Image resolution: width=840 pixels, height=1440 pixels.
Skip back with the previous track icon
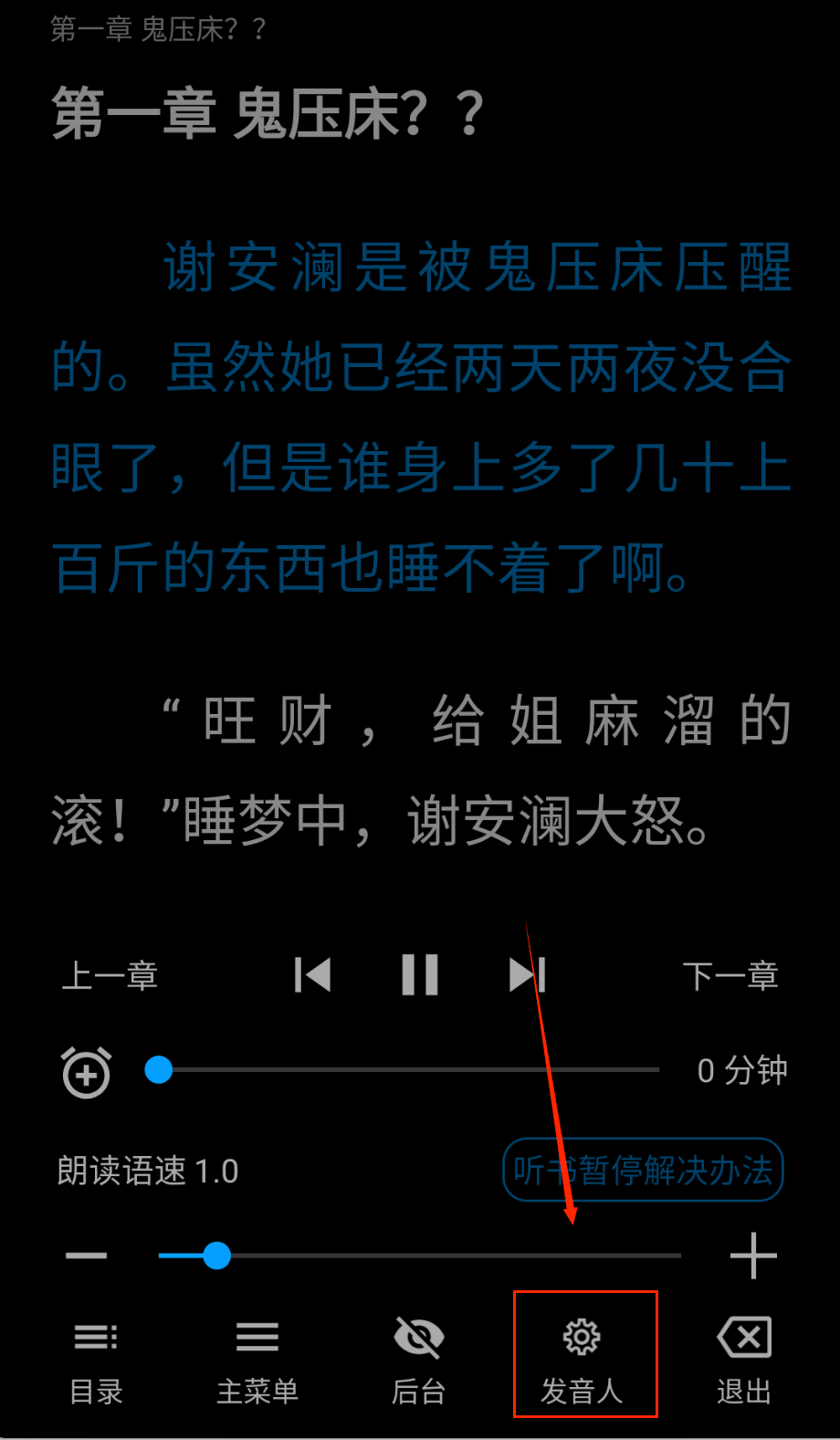coord(313,974)
